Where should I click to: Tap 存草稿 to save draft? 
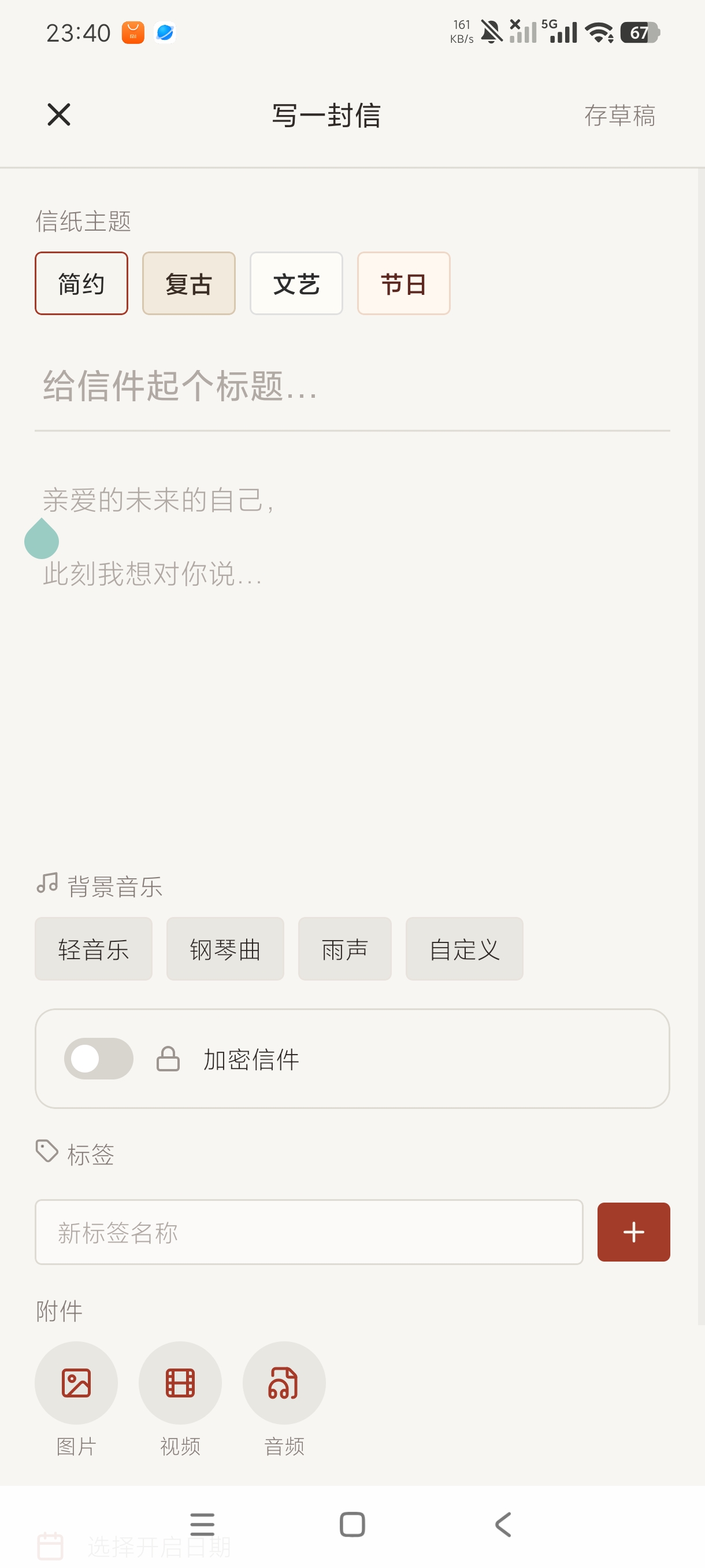619,115
